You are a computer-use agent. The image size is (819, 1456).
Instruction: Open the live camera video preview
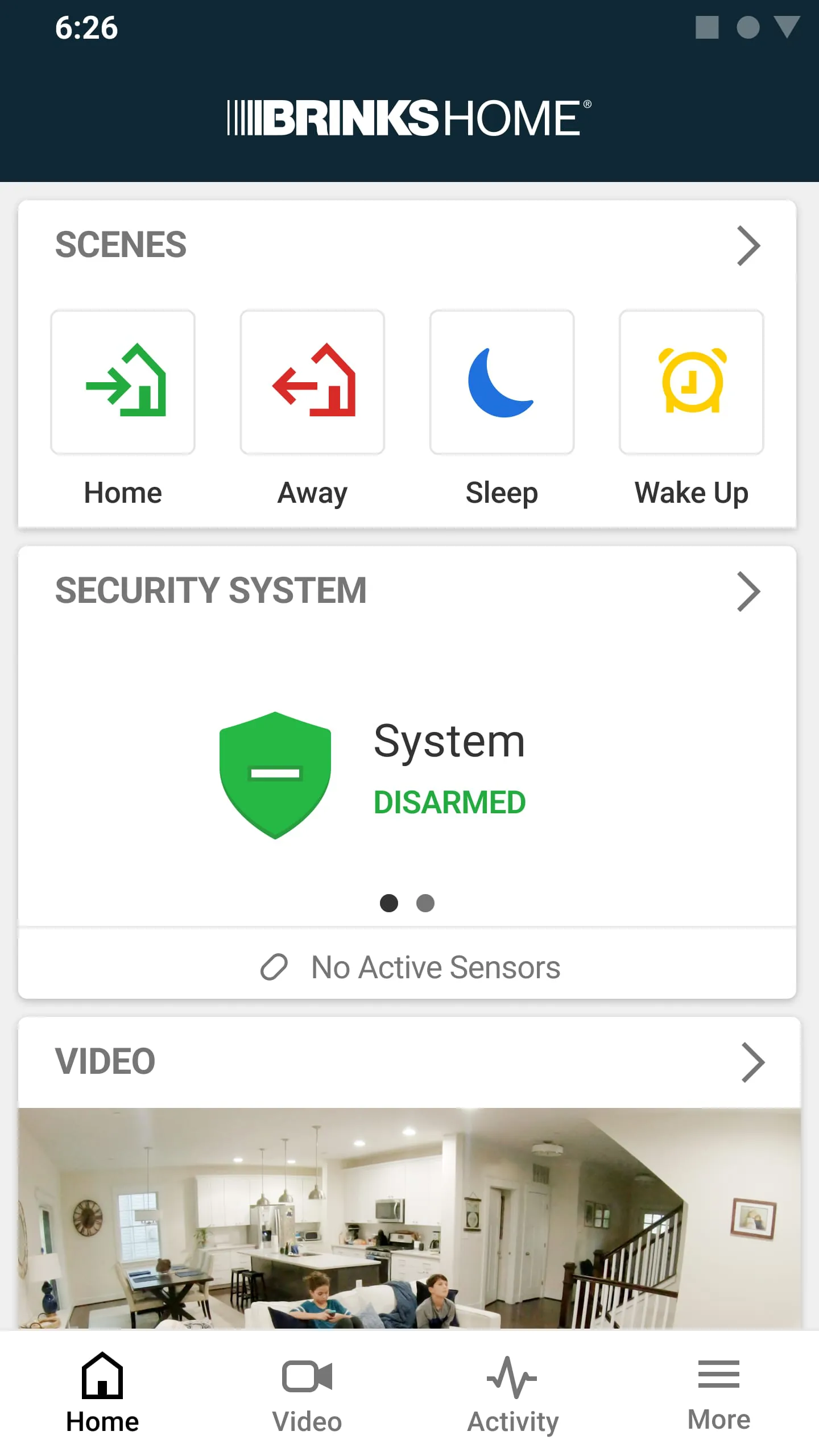pyautogui.click(x=409, y=1217)
